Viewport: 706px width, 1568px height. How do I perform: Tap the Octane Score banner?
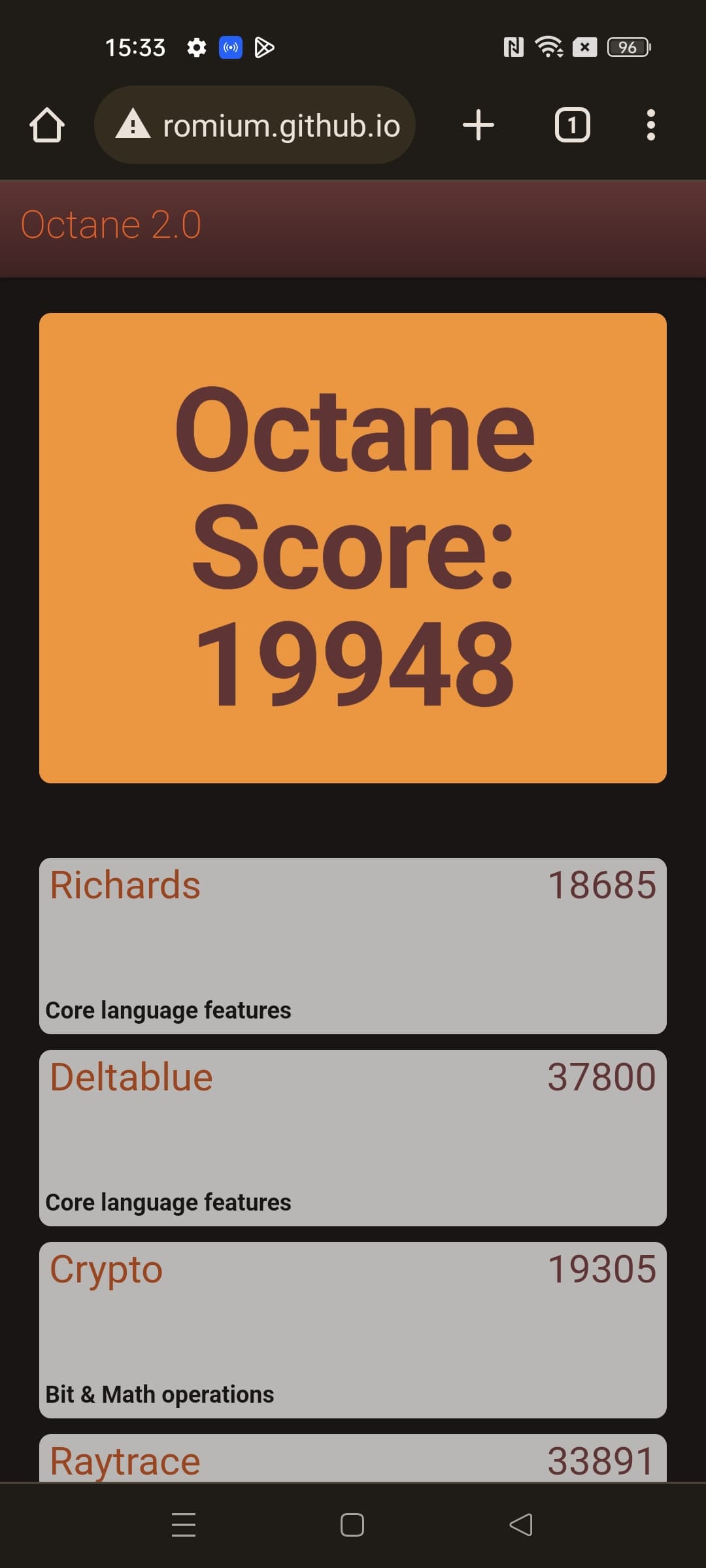353,547
